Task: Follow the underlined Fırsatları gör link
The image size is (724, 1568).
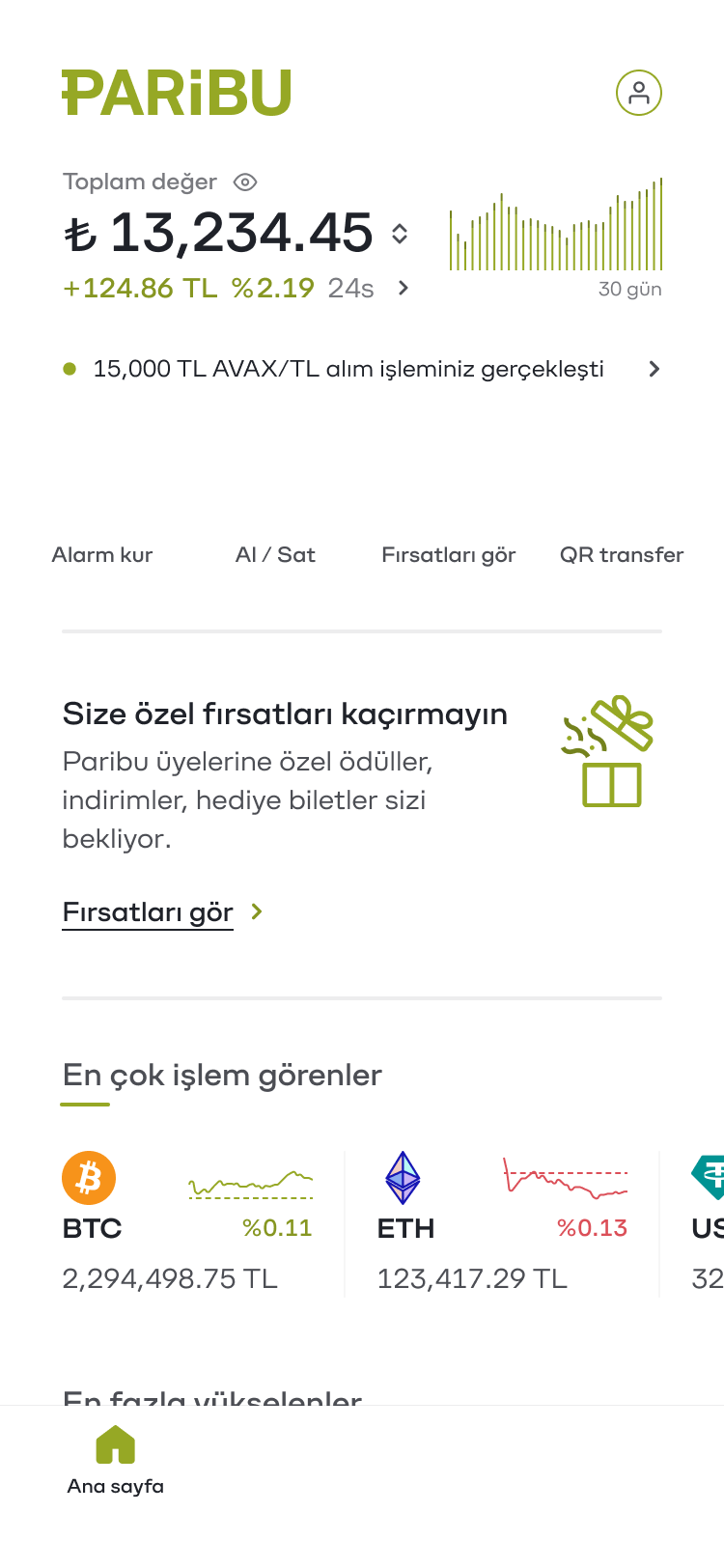Action: (x=148, y=912)
